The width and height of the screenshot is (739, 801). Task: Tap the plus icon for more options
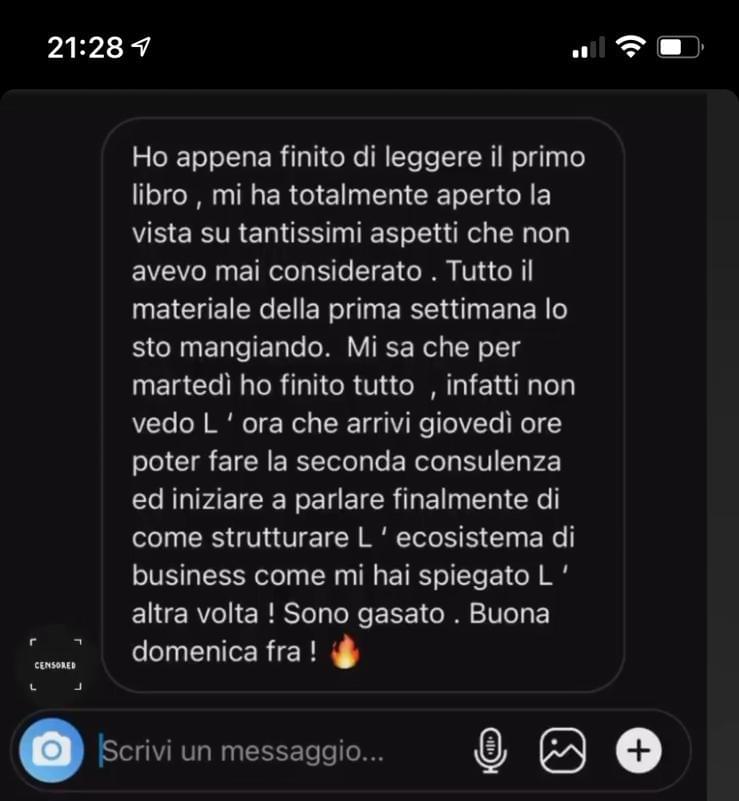click(x=638, y=749)
